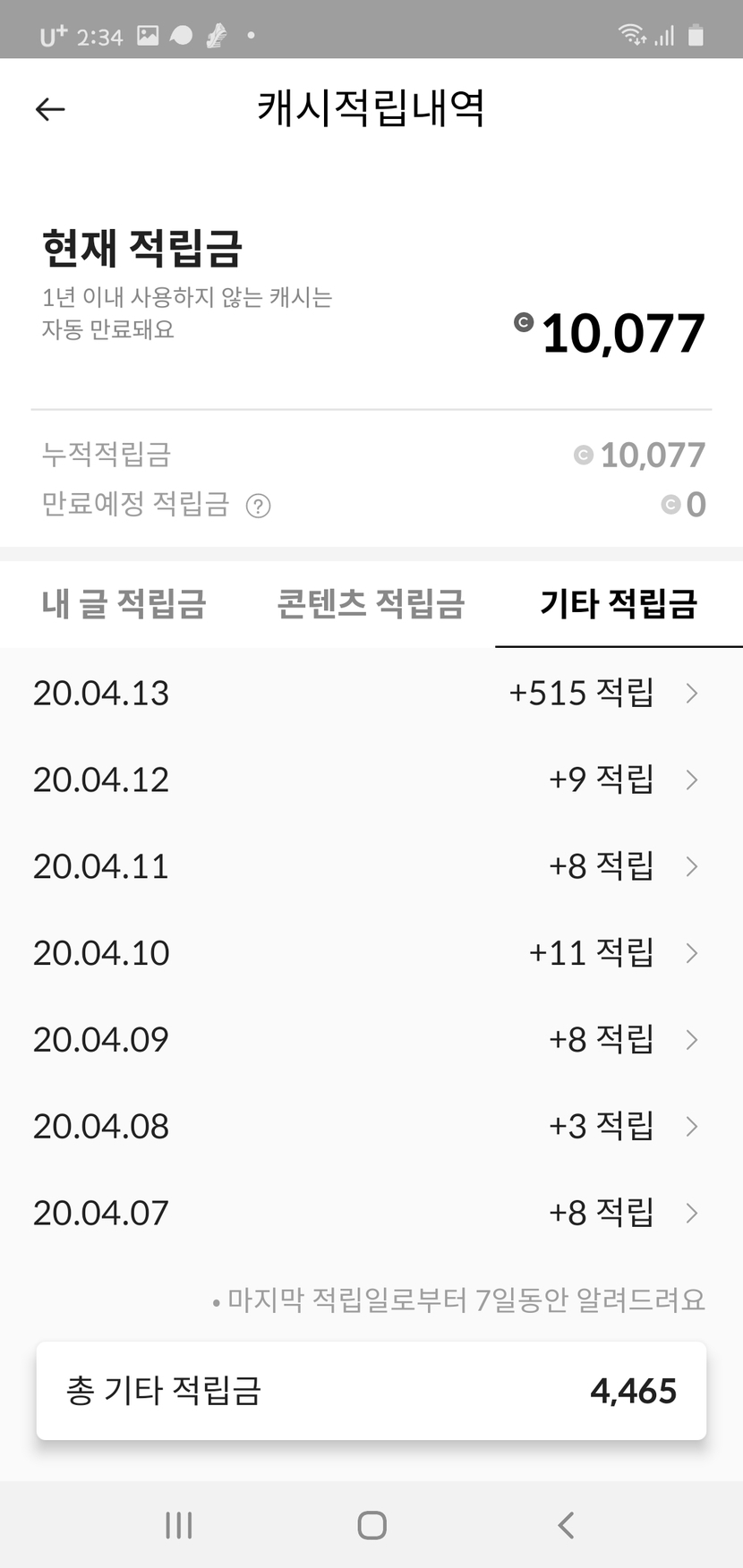Screen dimensions: 743x1568
Task: Switch to the 내 글 적립금 tab
Action: click(124, 603)
